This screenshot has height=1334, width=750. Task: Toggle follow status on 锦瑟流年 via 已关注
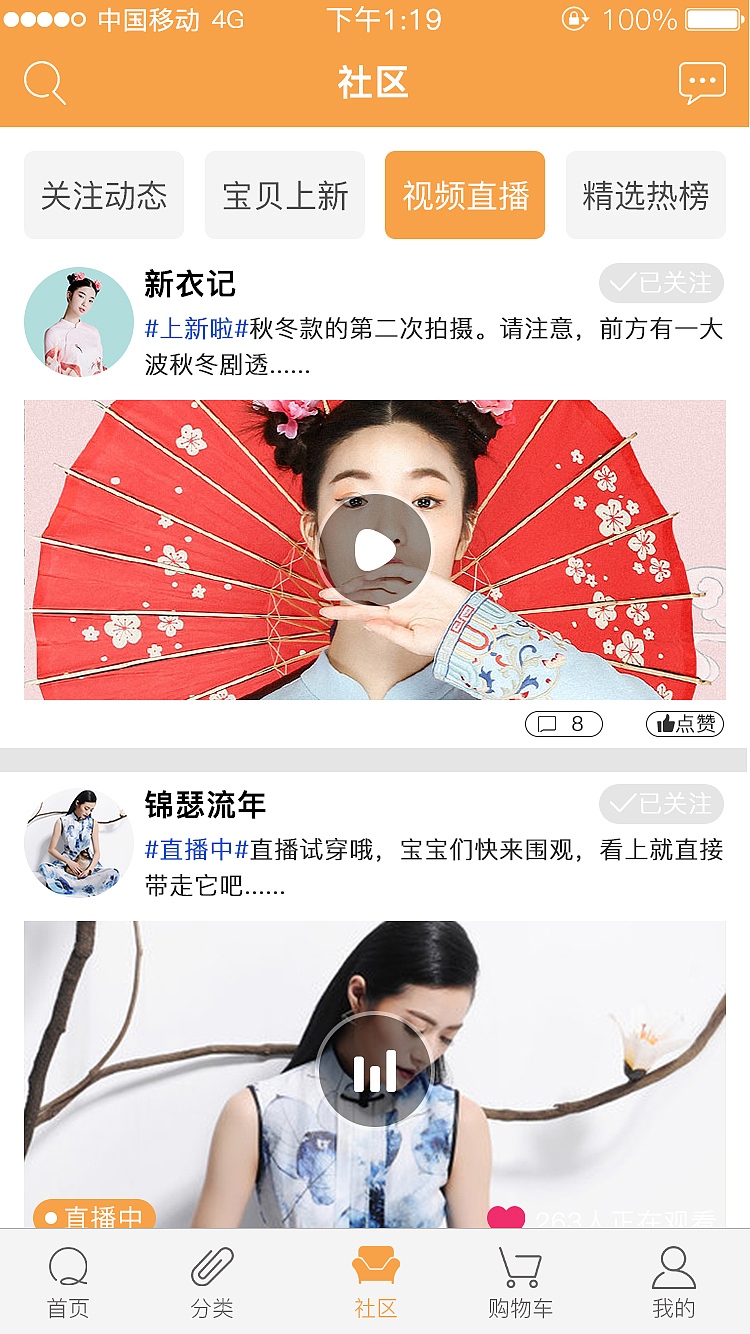pyautogui.click(x=660, y=804)
